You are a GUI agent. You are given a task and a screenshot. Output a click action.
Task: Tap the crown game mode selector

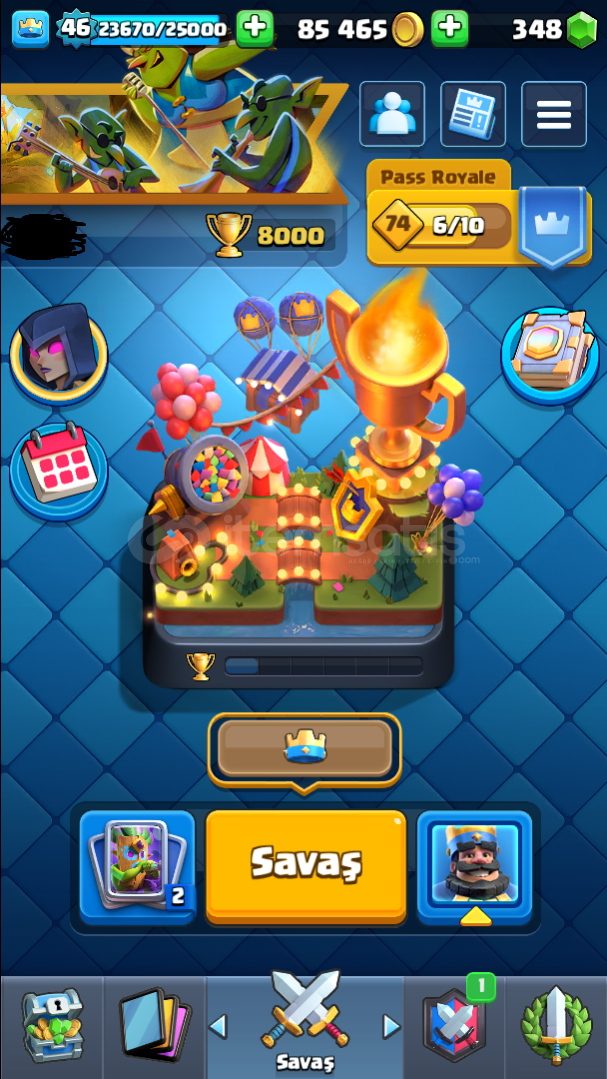pos(305,749)
